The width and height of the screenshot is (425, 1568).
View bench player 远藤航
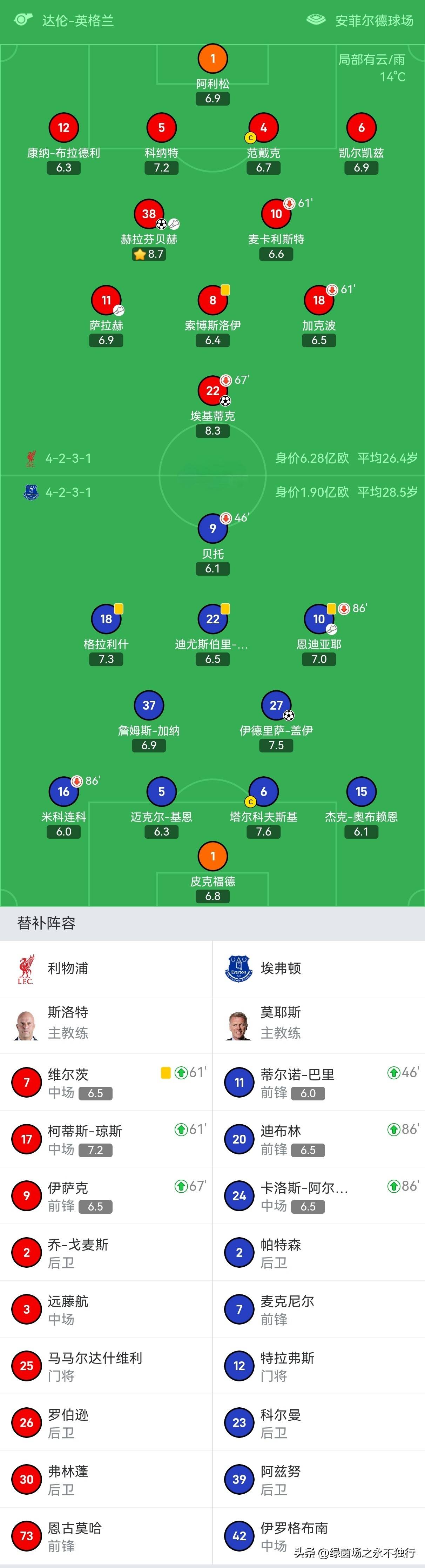point(106,1309)
